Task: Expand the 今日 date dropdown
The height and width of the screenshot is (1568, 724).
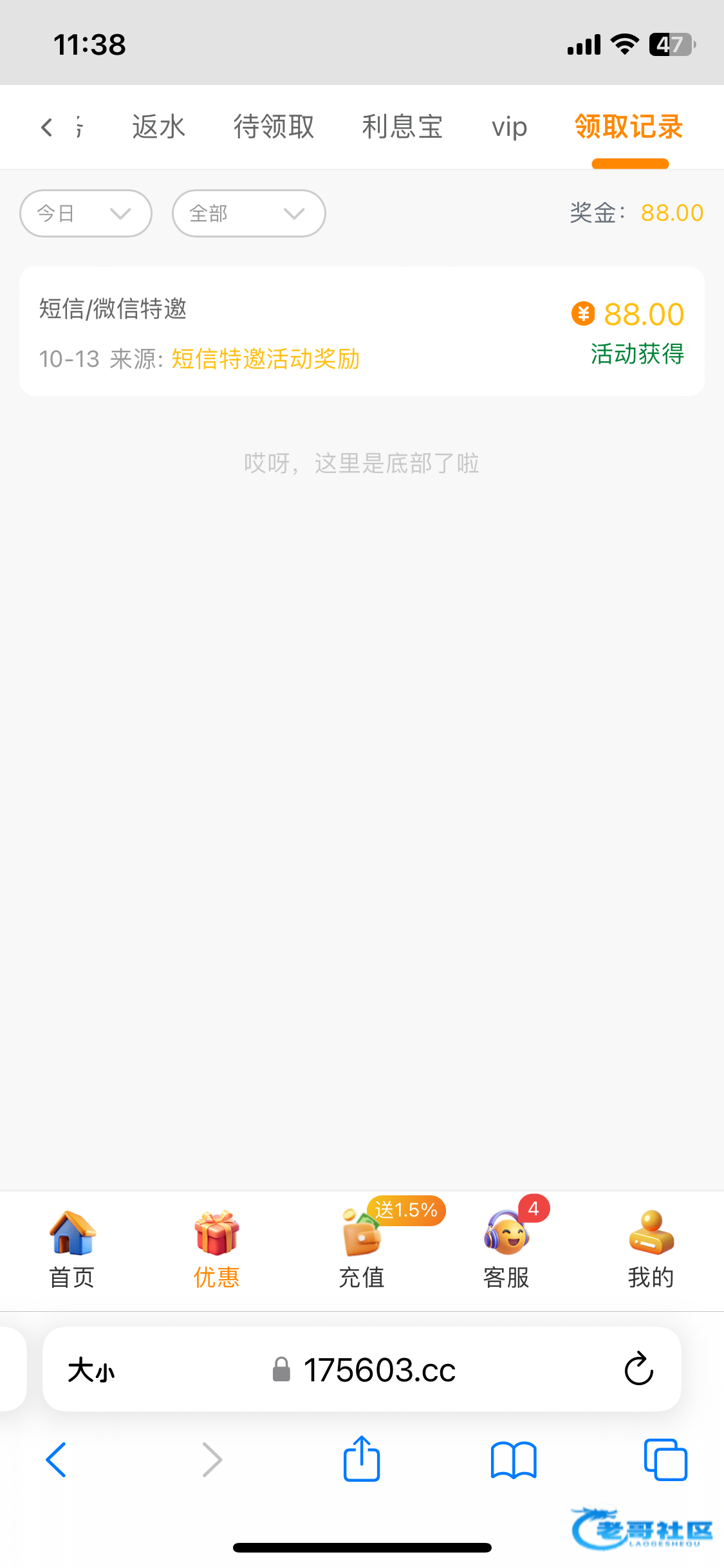Action: click(86, 213)
